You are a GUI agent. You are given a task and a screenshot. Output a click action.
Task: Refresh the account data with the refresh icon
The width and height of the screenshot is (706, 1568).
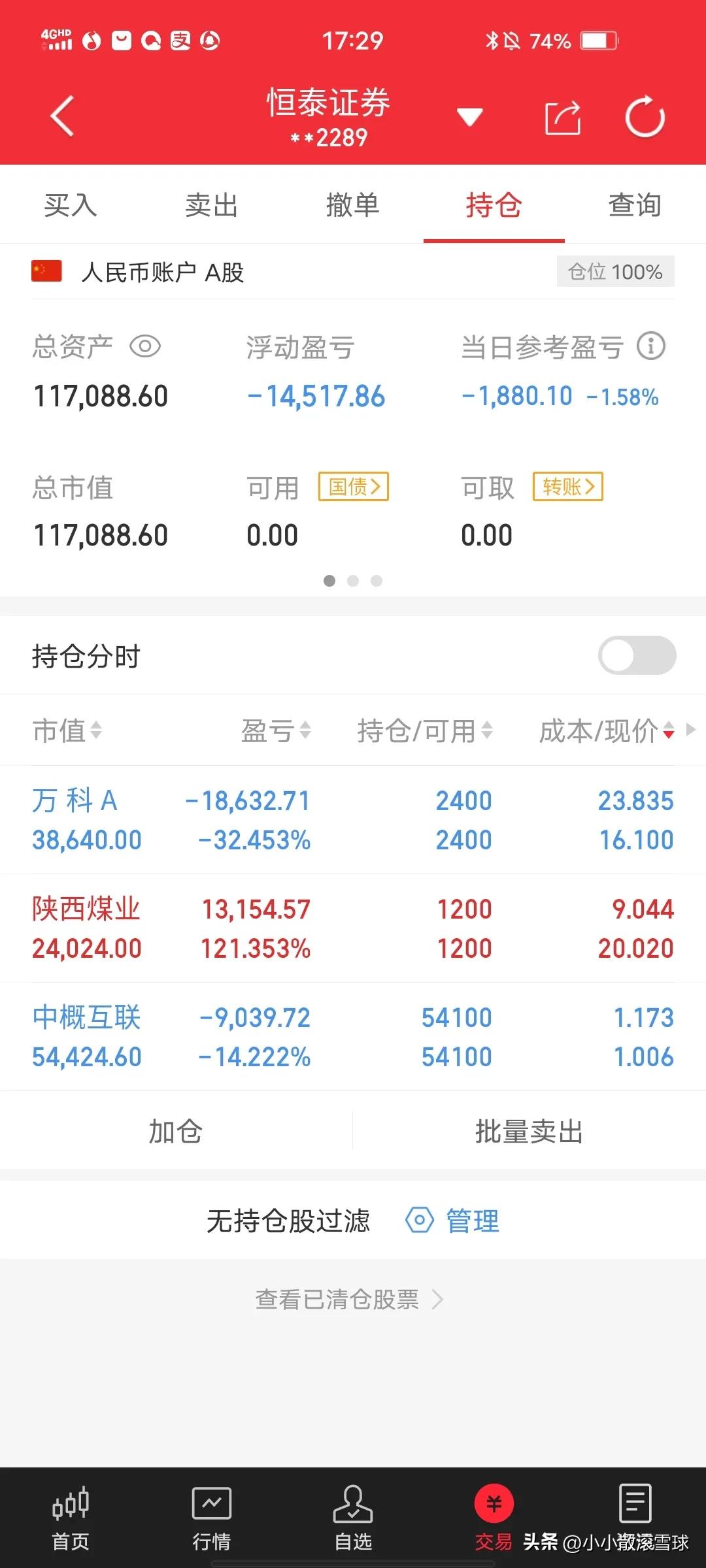(x=644, y=116)
